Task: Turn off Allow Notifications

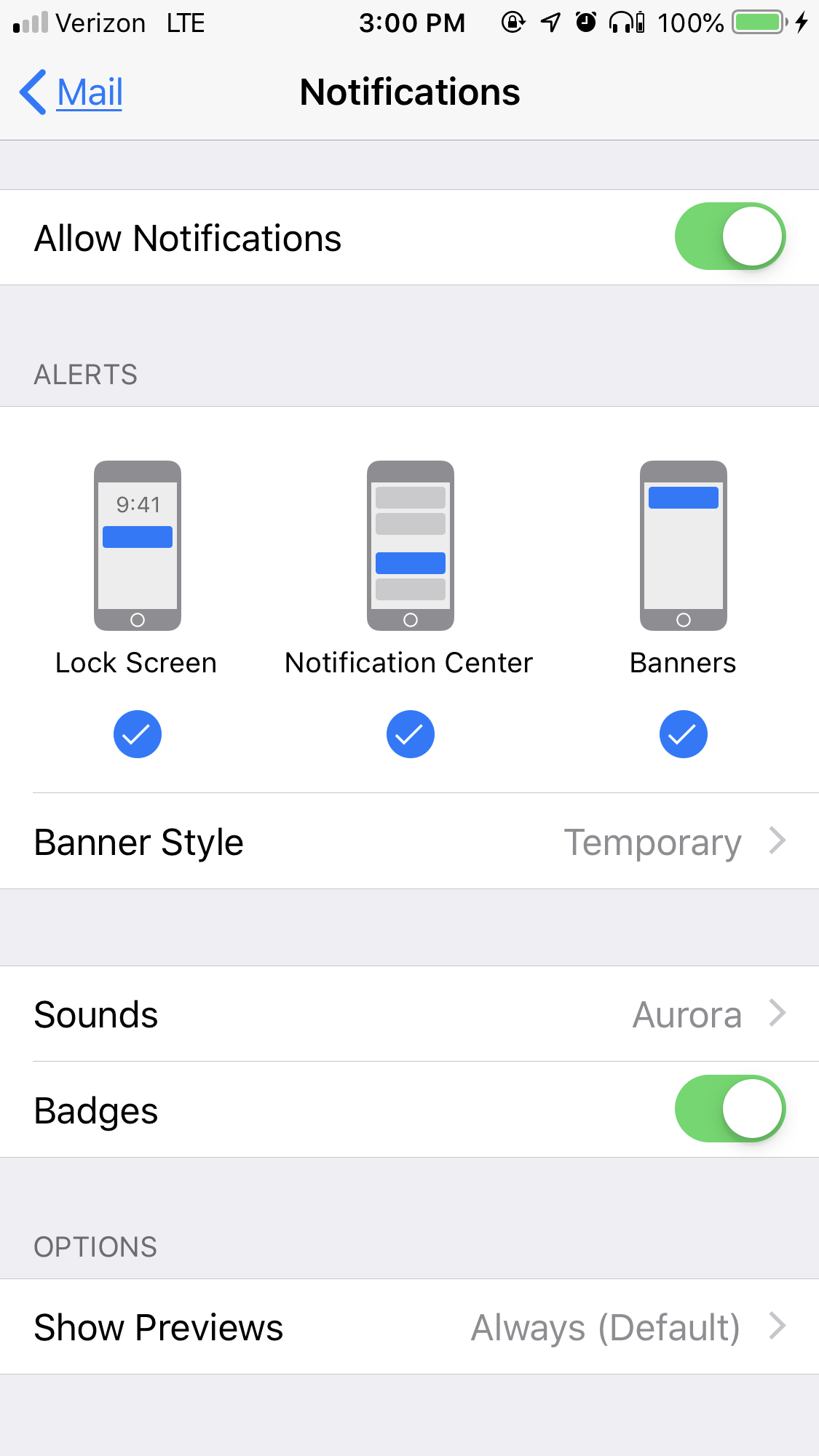Action: [x=729, y=237]
